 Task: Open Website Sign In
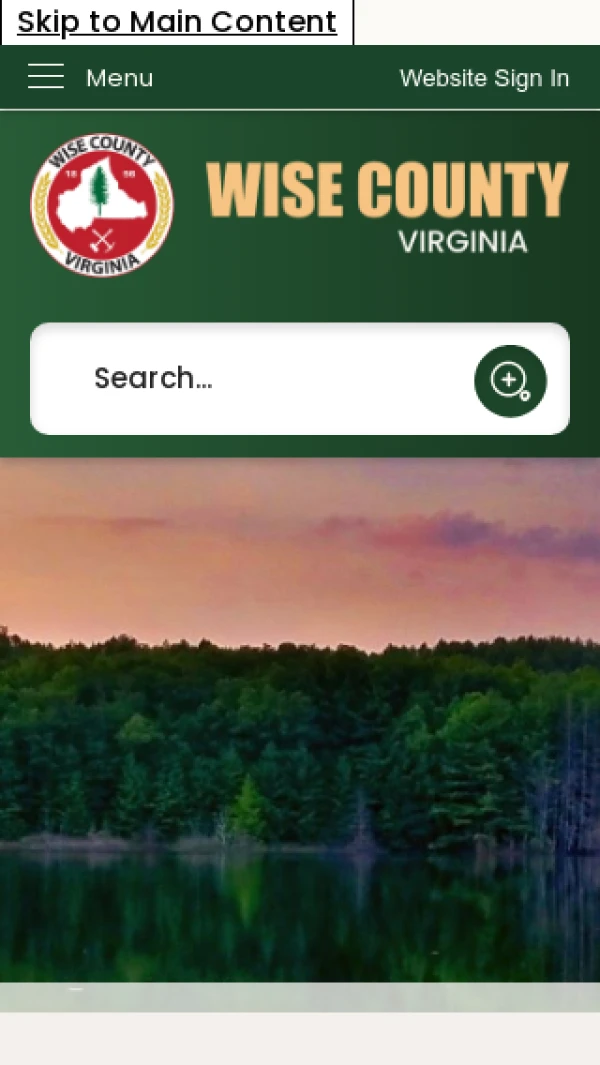tap(484, 78)
